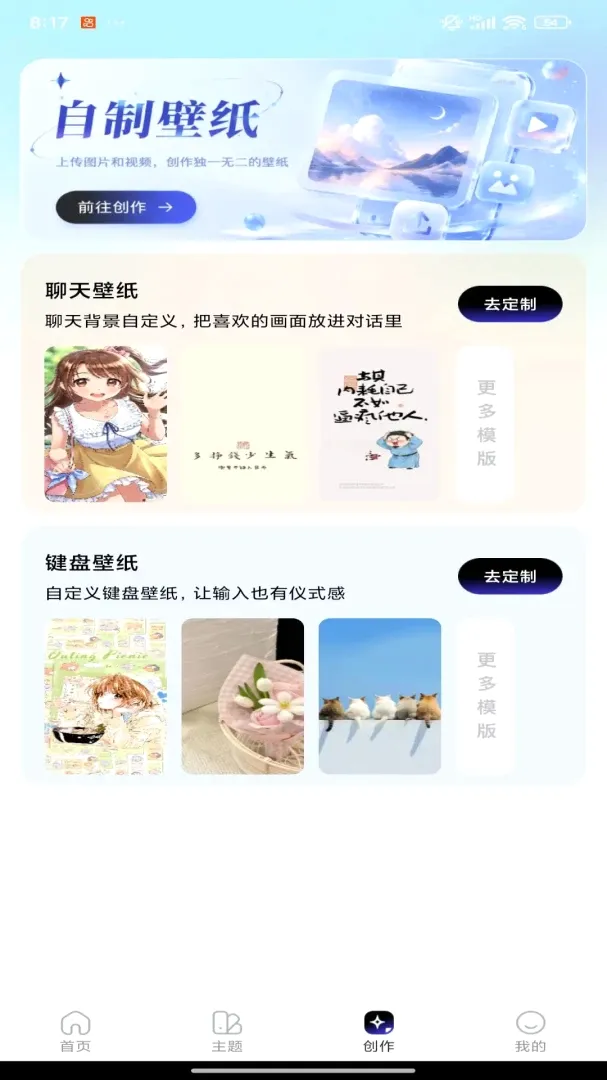Tap the 创作 tab
607x1080 pixels.
[x=379, y=1031]
